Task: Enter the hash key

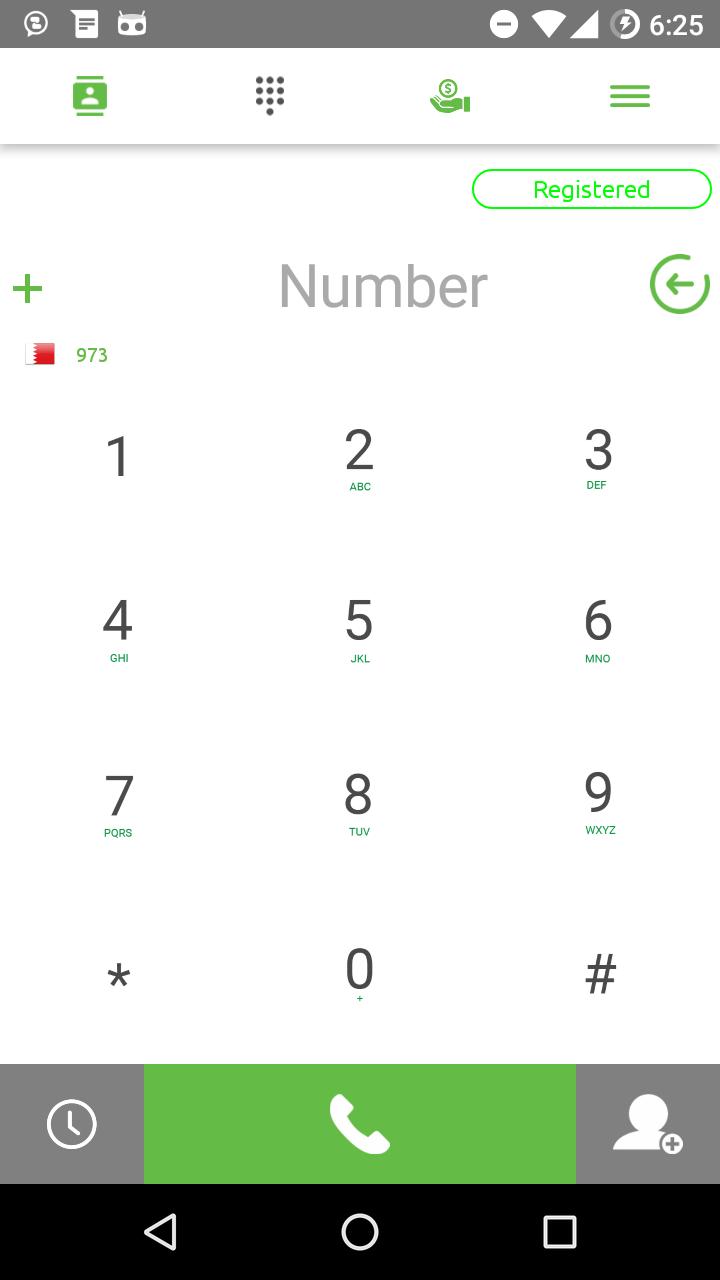Action: coord(600,974)
